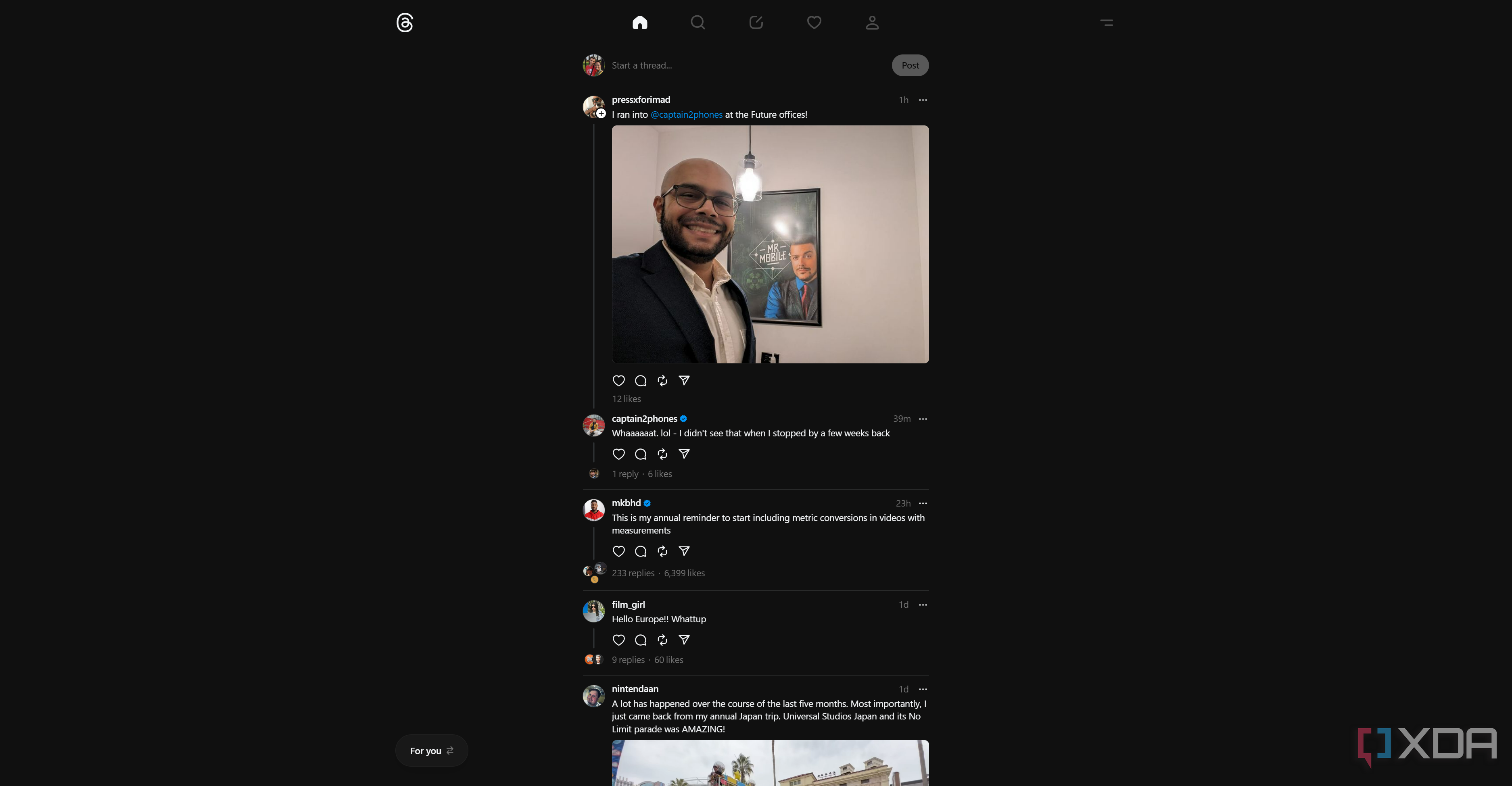
Task: Reply to captain2phones' comment
Action: pos(640,454)
